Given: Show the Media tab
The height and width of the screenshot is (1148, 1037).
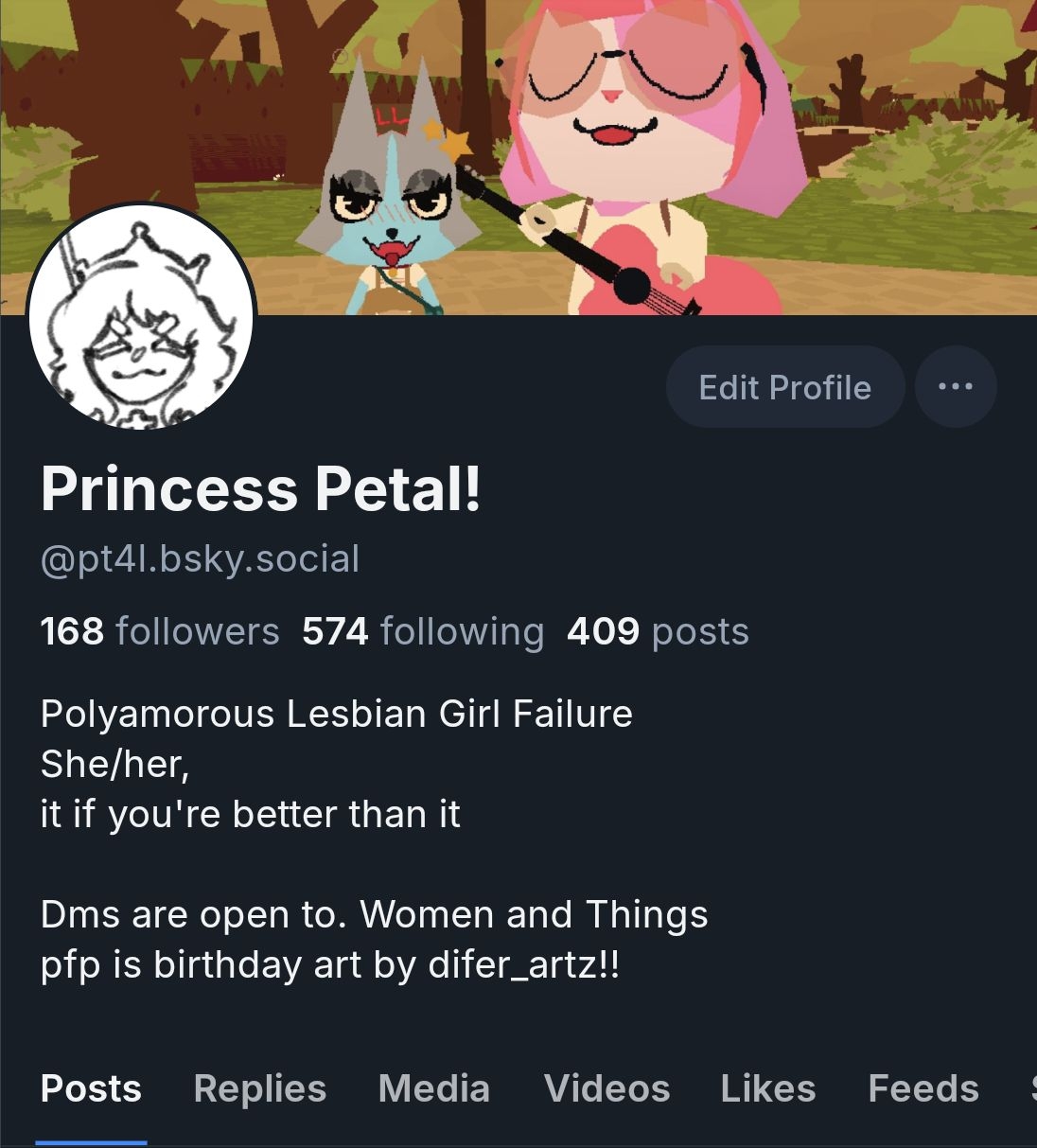Looking at the screenshot, I should (433, 1088).
